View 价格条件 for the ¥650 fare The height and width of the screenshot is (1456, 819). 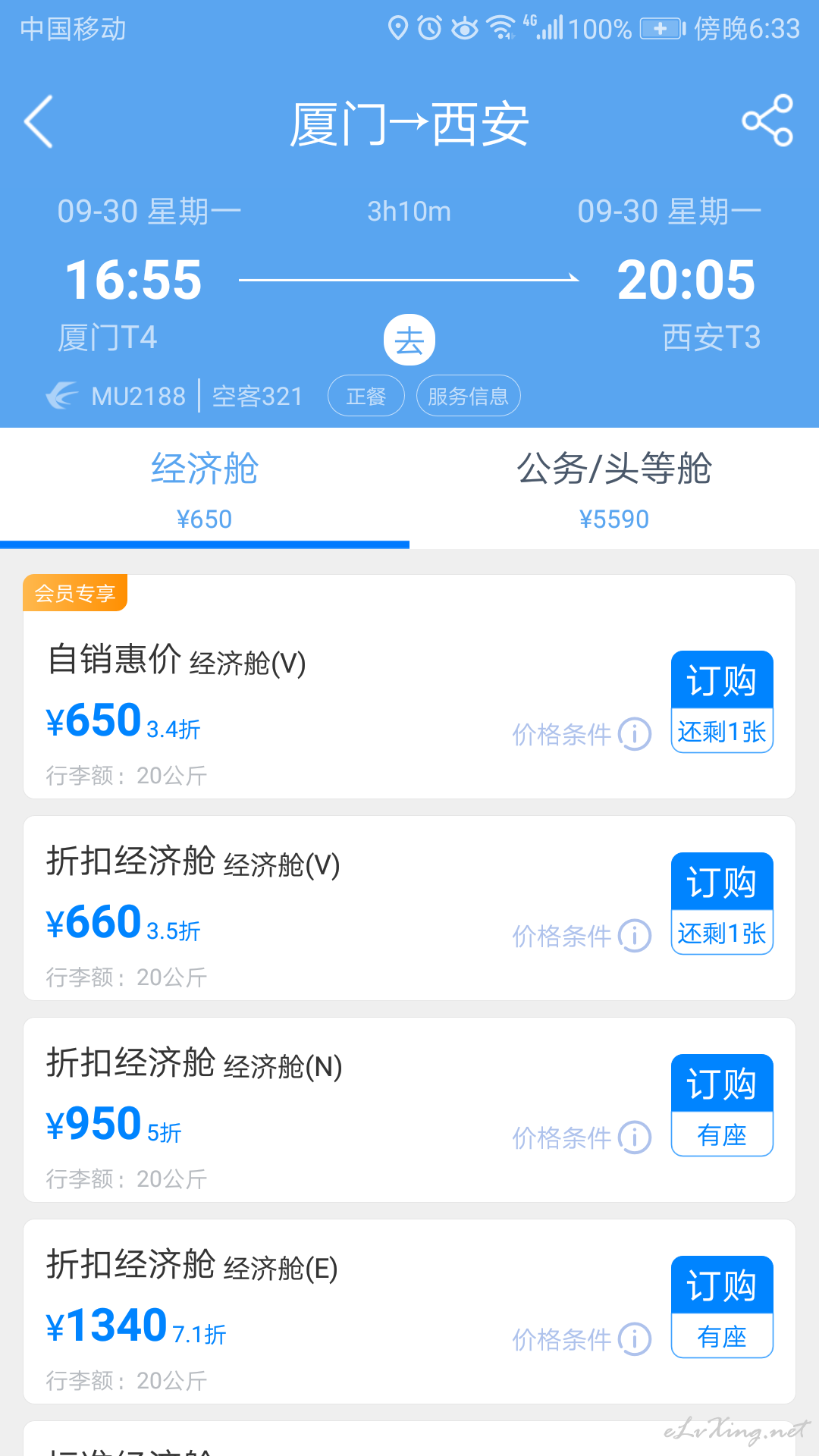582,734
